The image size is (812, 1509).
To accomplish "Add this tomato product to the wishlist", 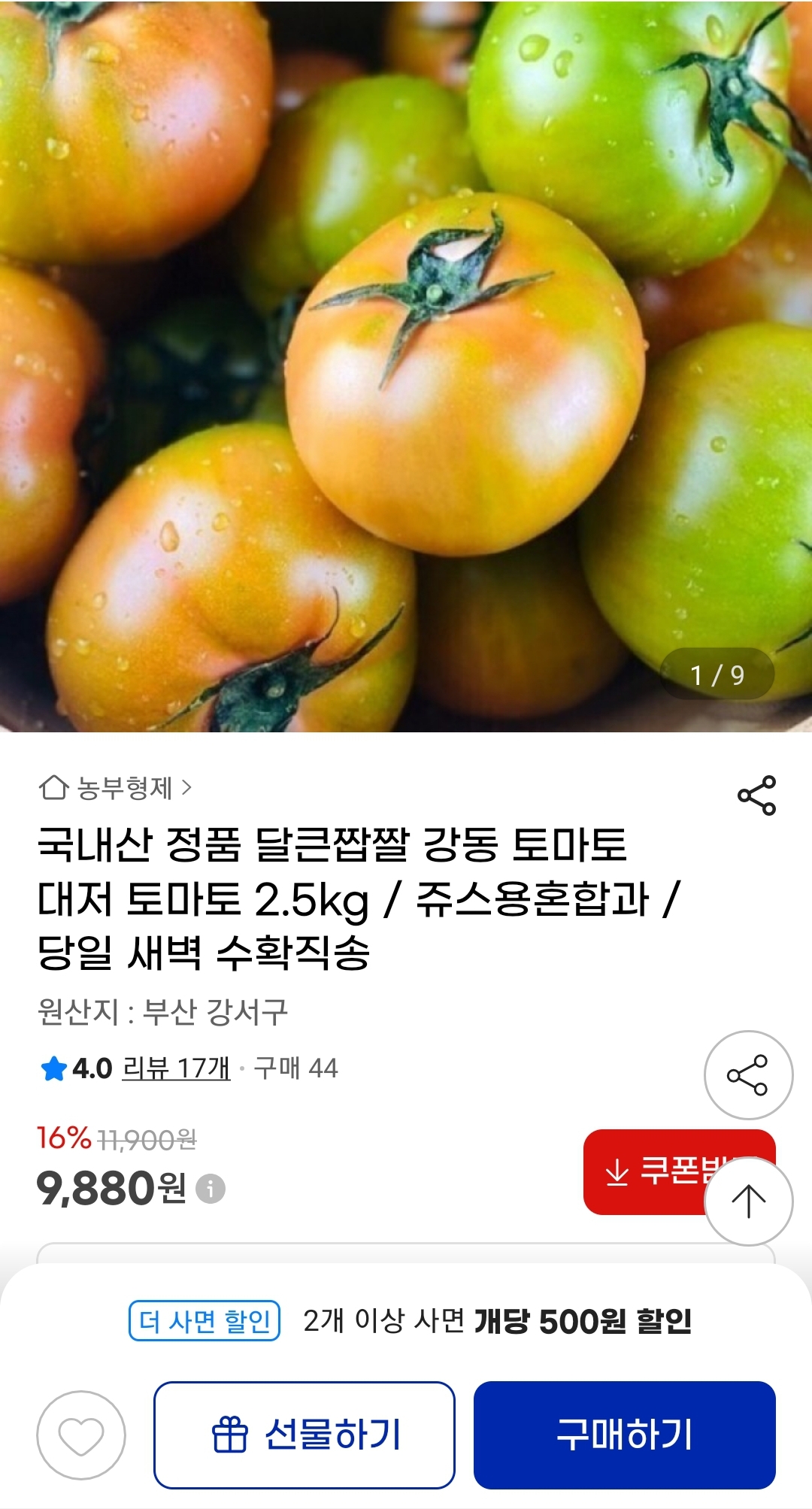I will [x=81, y=1435].
